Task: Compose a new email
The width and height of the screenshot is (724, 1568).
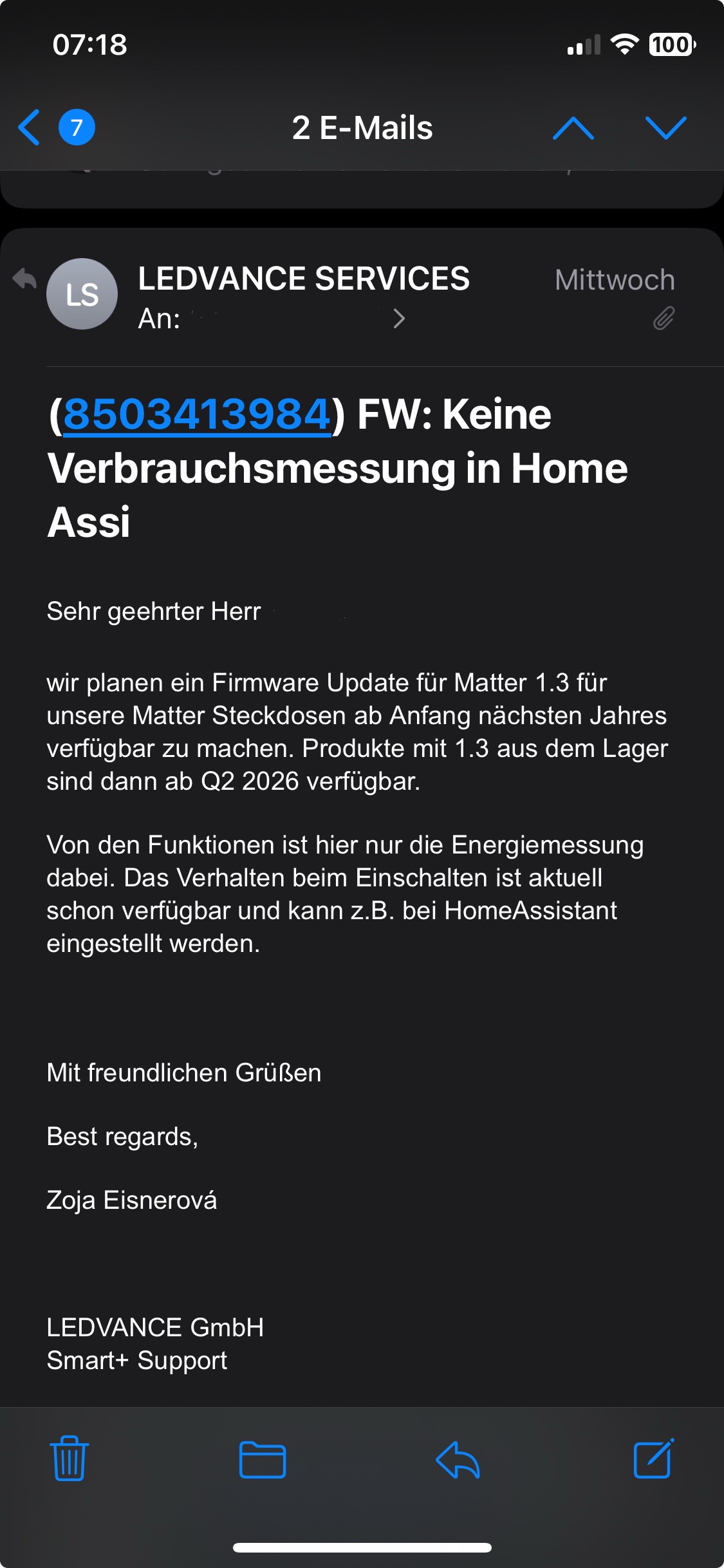Action: pyautogui.click(x=653, y=1459)
